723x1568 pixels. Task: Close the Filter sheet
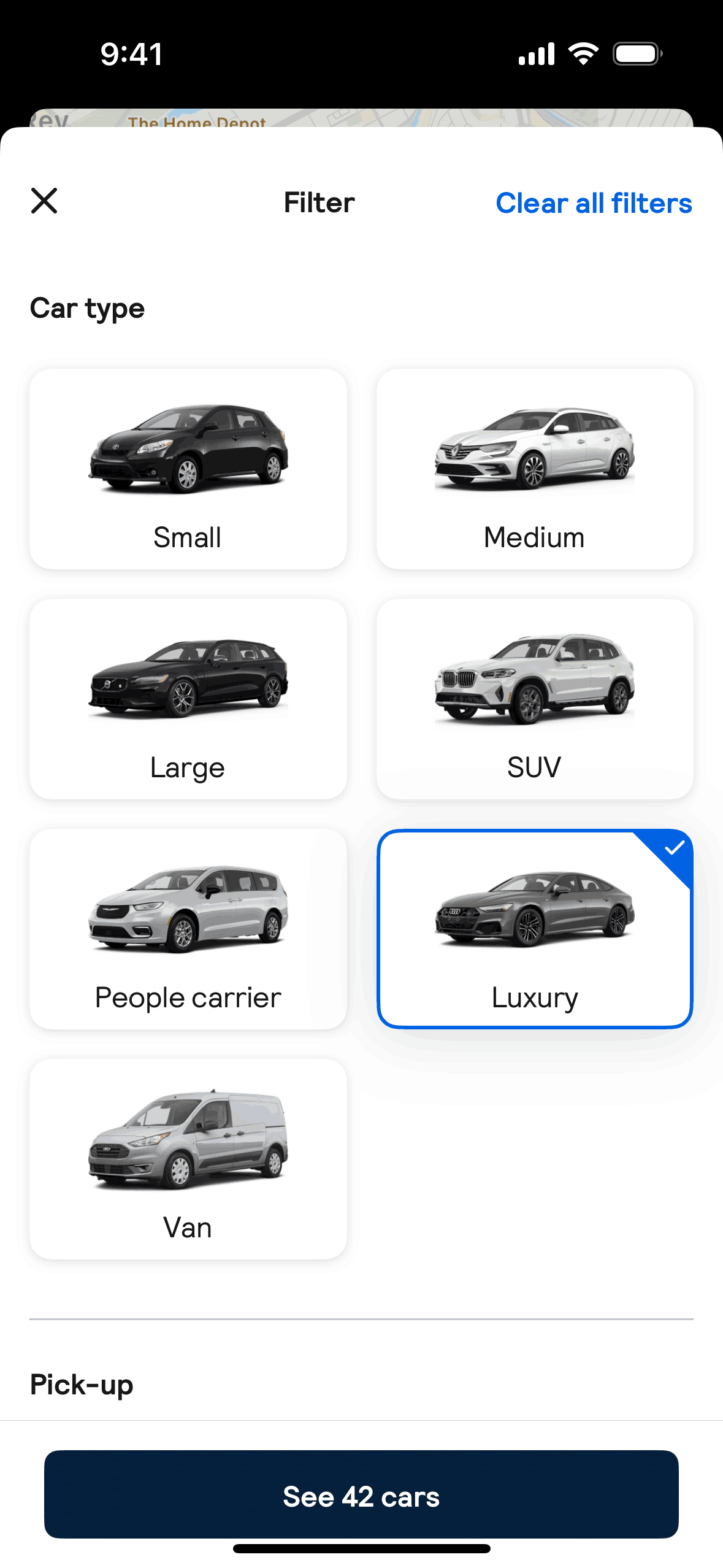click(x=44, y=201)
